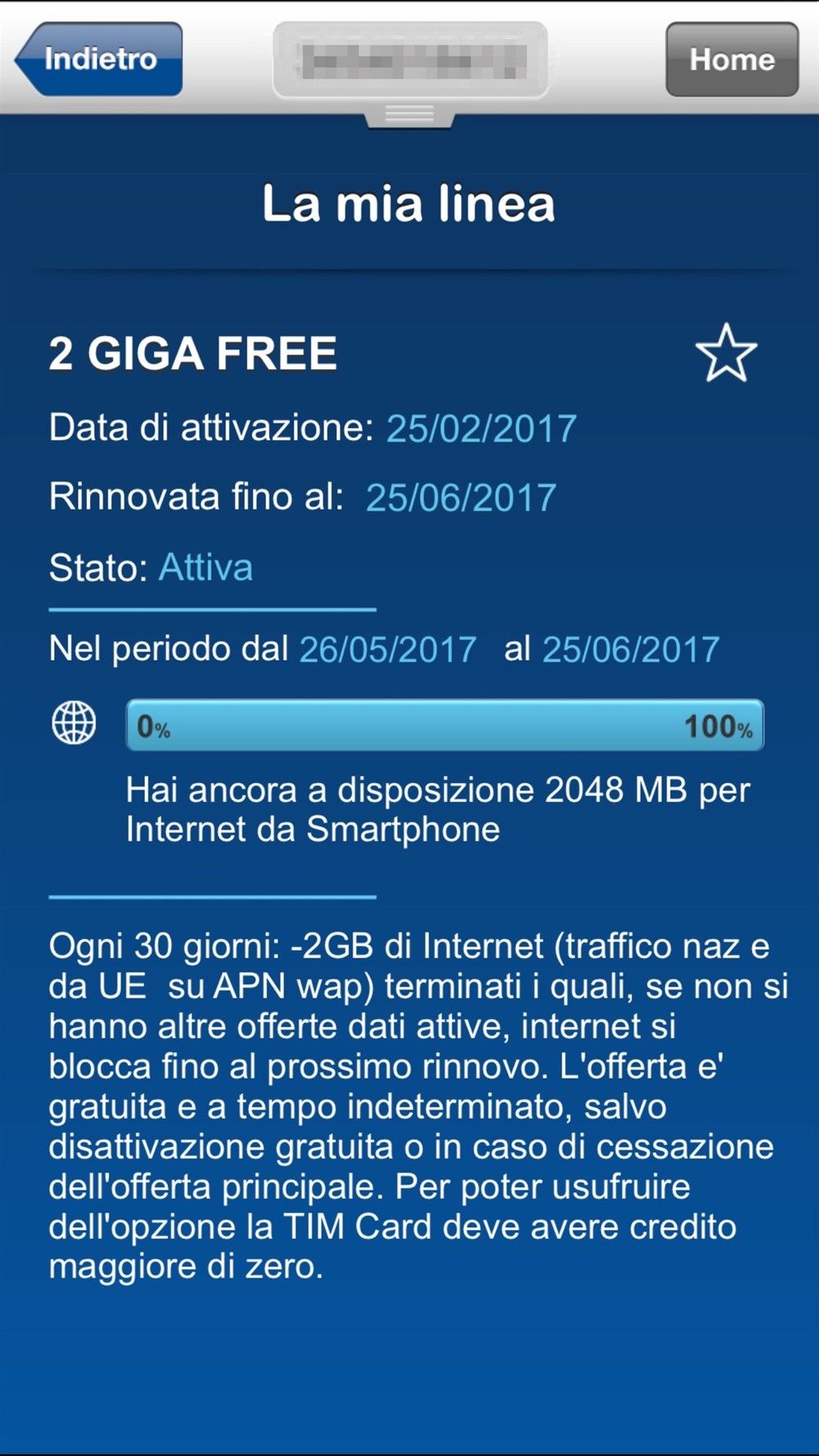This screenshot has height=1456, width=819.
Task: Open the blurred line selector in the header
Action: 409,61
